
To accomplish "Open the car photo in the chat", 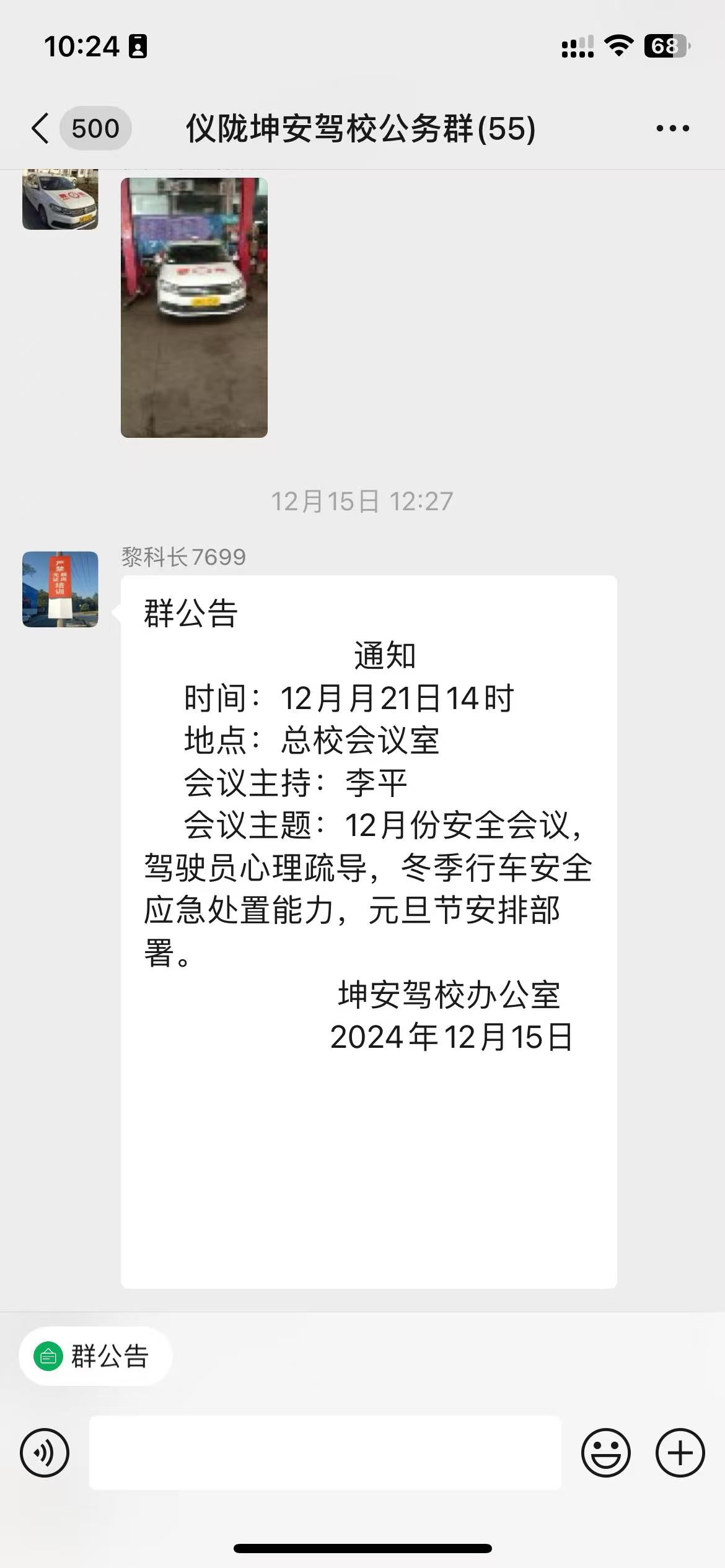I will (x=194, y=308).
